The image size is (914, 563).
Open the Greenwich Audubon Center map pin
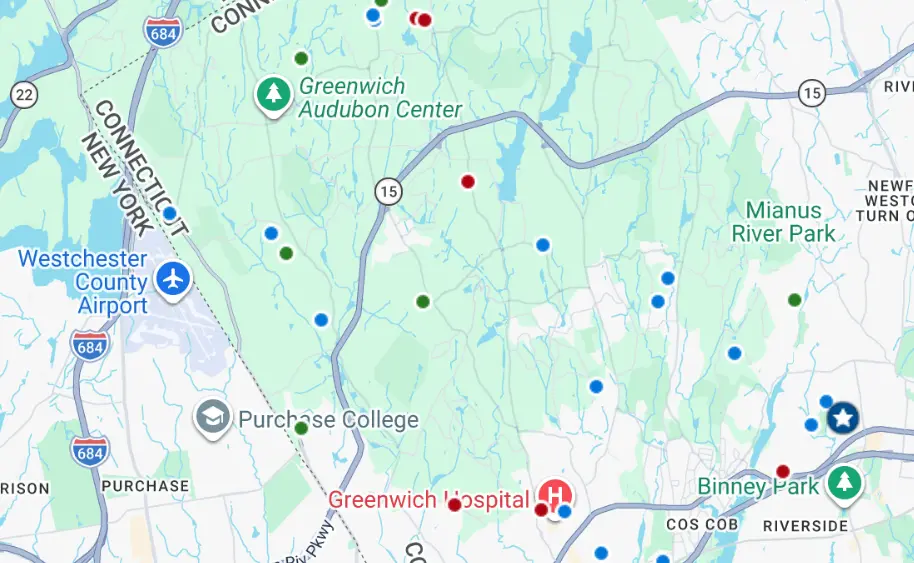[272, 95]
